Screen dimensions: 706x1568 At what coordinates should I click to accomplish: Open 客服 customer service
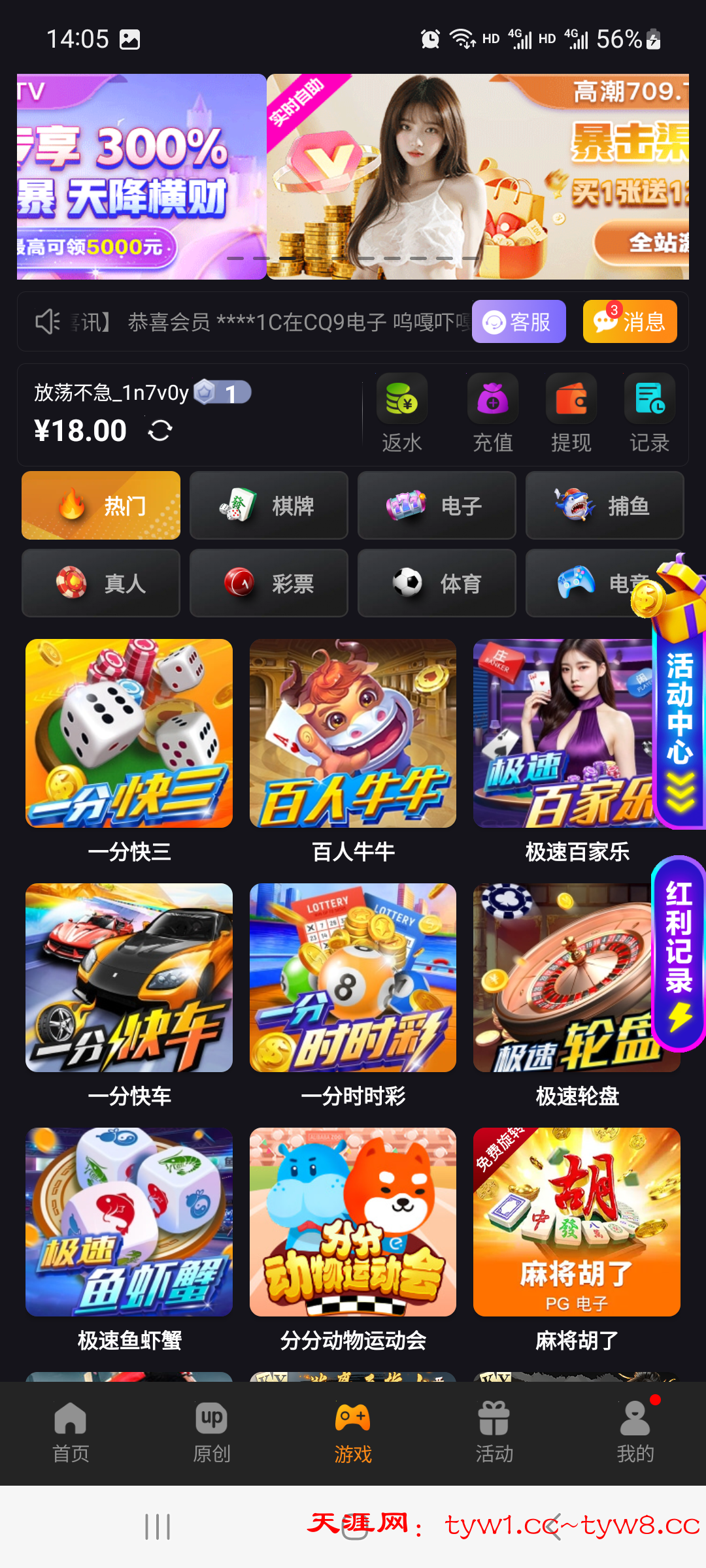pyautogui.click(x=518, y=321)
